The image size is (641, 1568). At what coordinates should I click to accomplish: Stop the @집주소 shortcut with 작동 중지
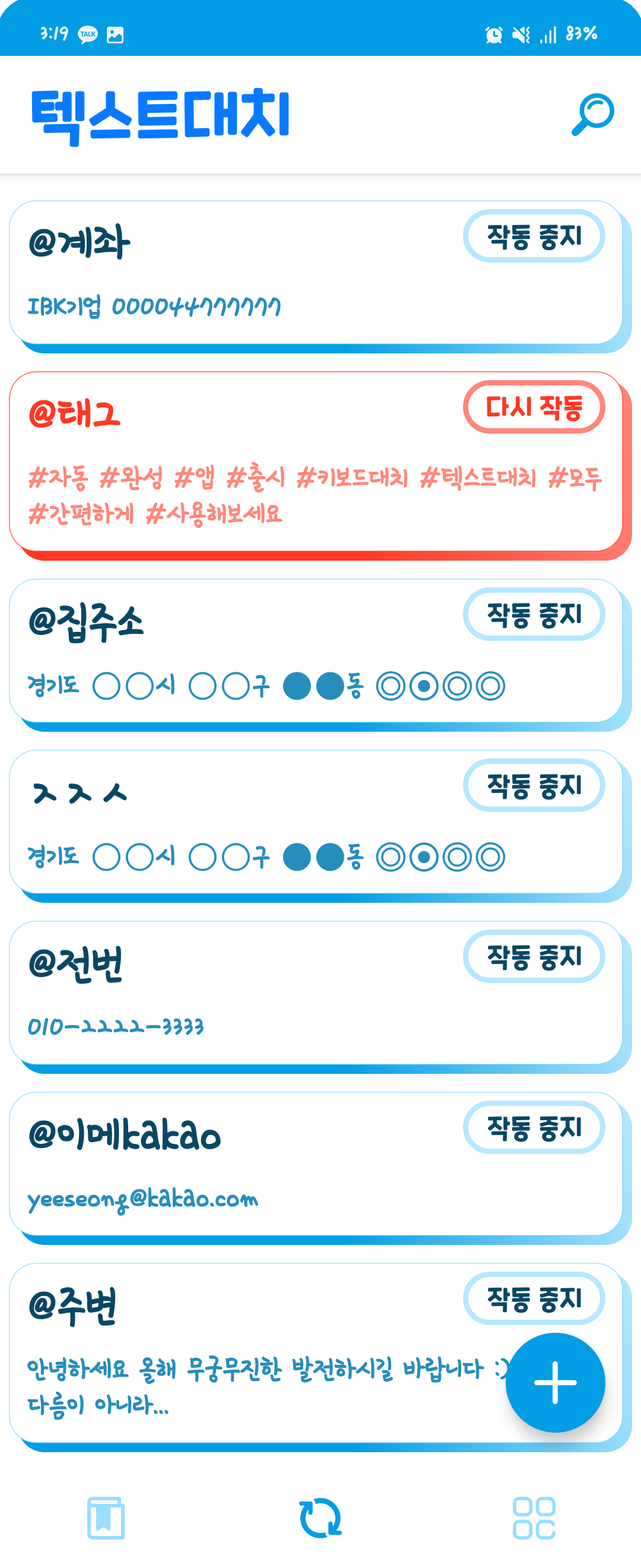tap(534, 614)
